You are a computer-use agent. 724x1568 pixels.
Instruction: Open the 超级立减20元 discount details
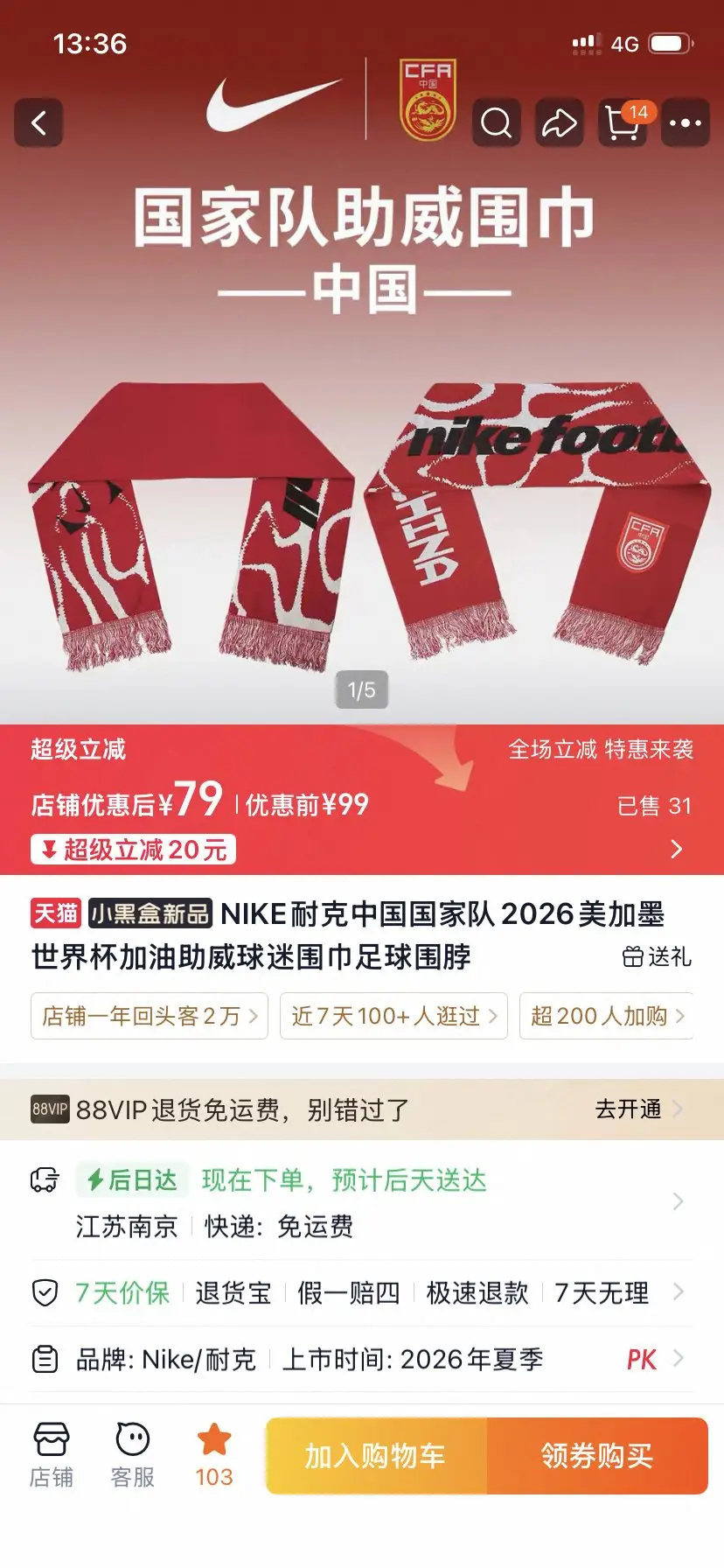[133, 850]
